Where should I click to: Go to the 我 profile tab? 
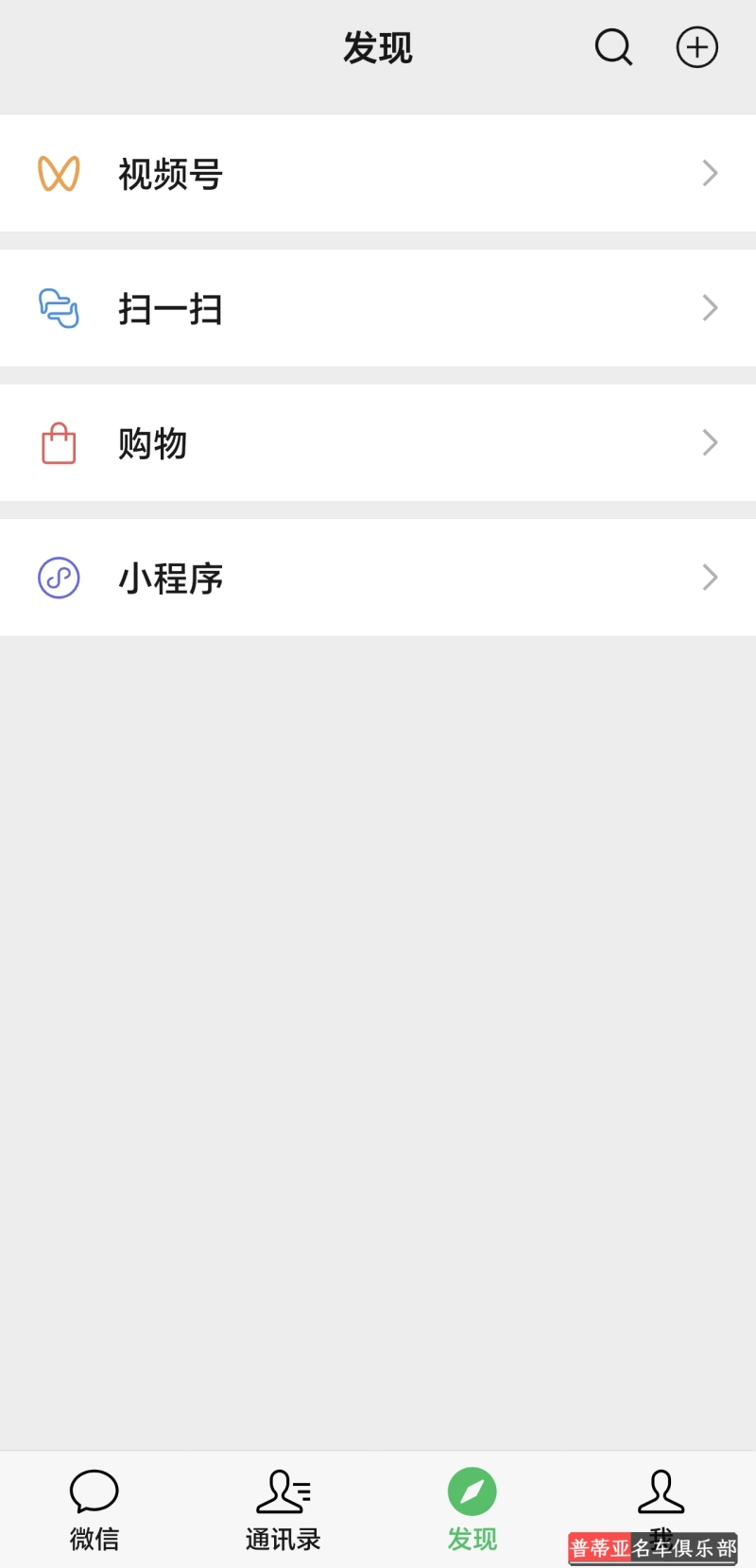pyautogui.click(x=661, y=1509)
